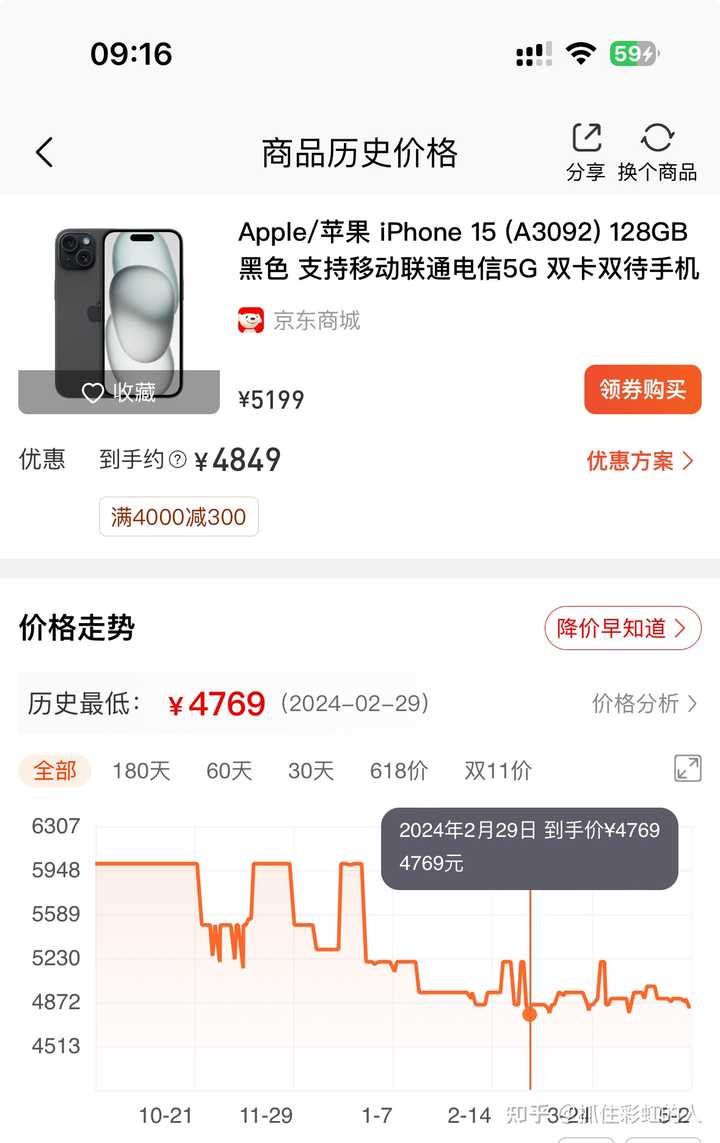Tap the share icon to share this product
The width and height of the screenshot is (720, 1143).
click(x=585, y=140)
